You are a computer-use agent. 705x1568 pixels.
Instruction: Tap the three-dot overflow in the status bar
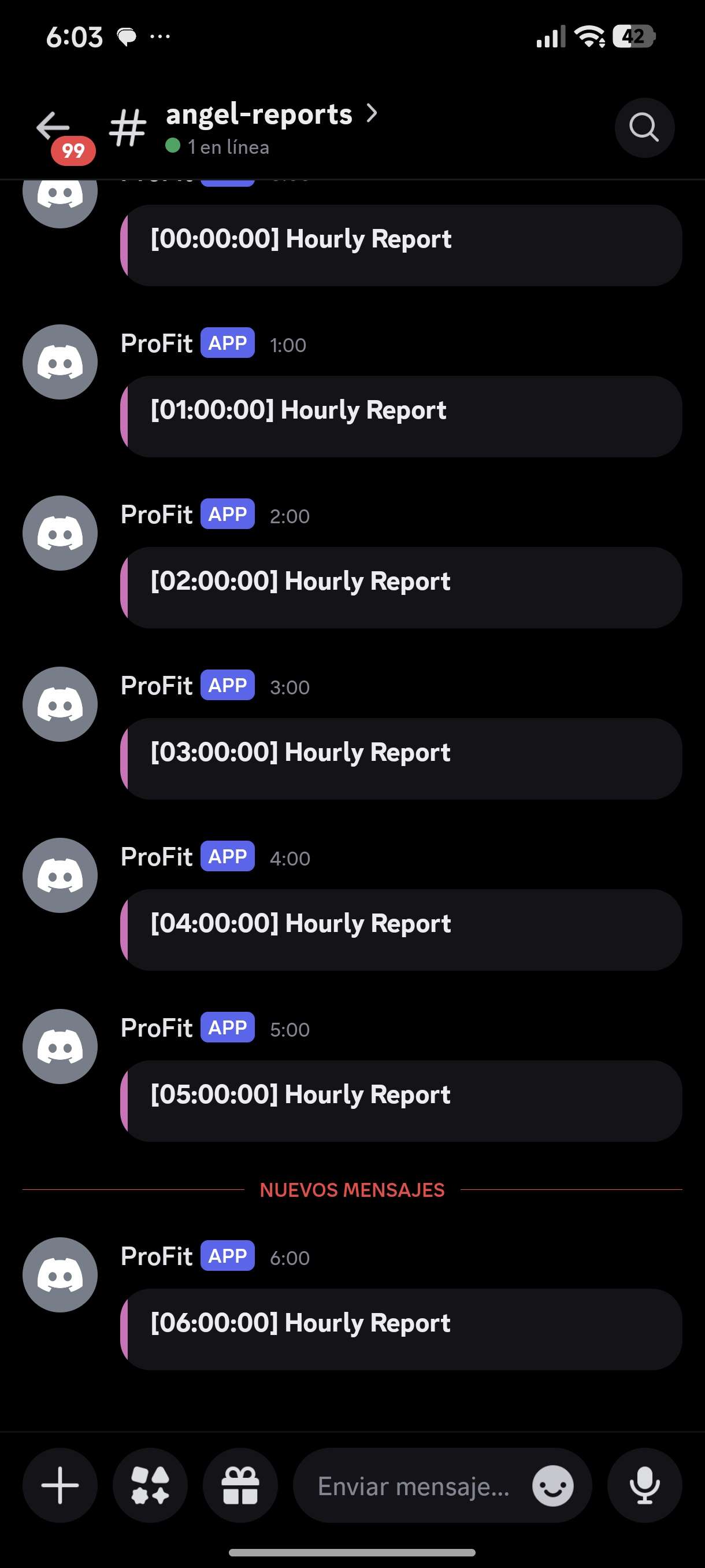pos(161,36)
